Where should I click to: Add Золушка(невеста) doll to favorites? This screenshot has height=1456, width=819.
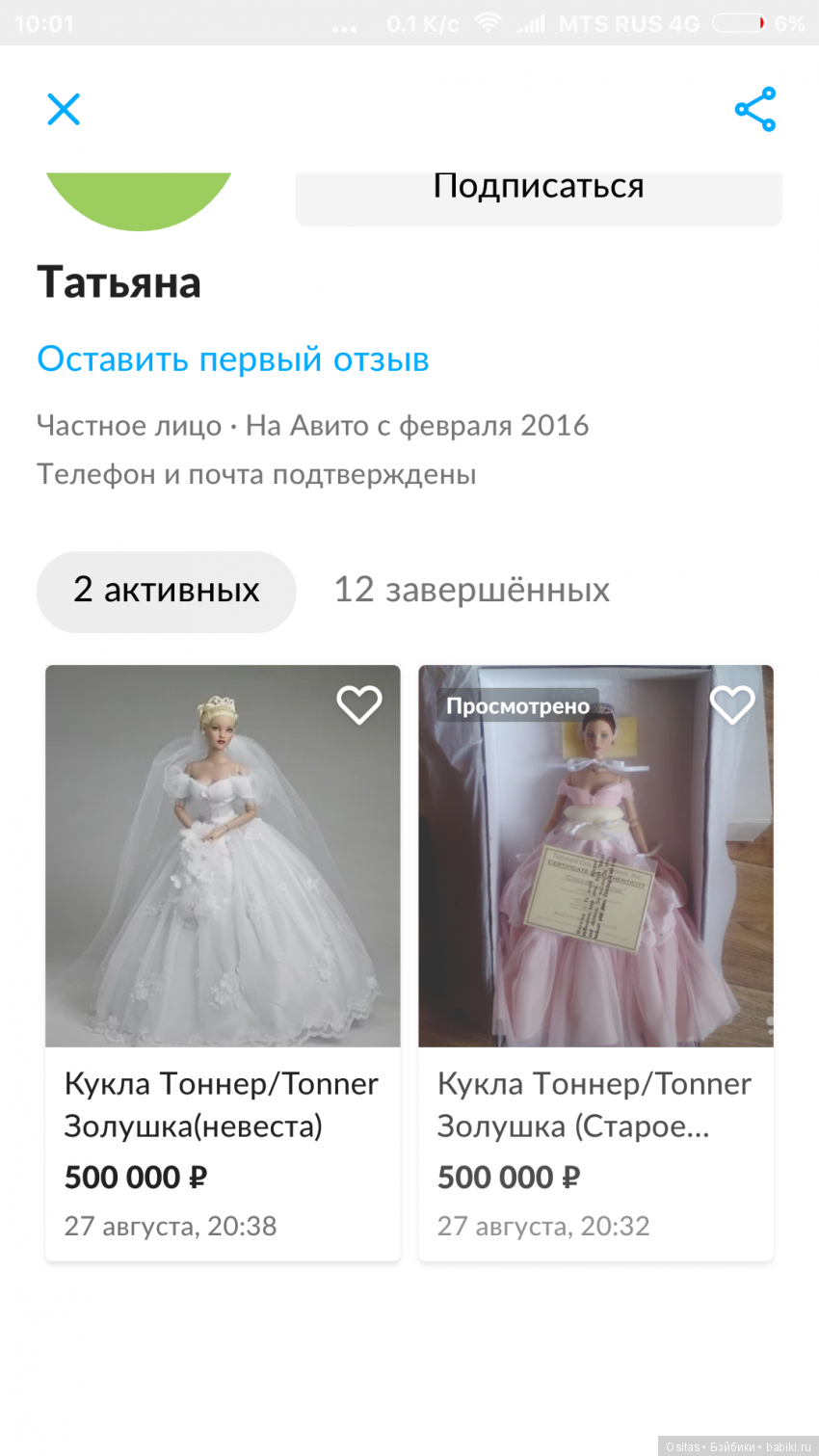point(358,705)
